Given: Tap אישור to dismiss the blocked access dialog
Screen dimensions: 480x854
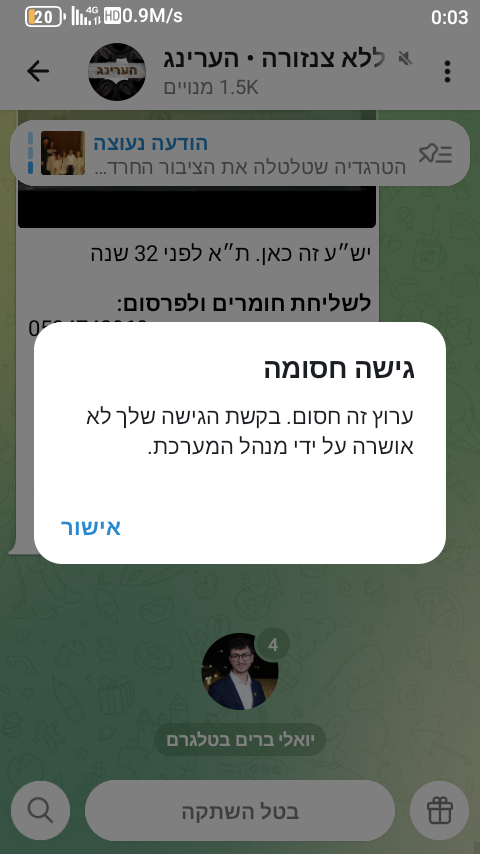Looking at the screenshot, I should 90,527.
